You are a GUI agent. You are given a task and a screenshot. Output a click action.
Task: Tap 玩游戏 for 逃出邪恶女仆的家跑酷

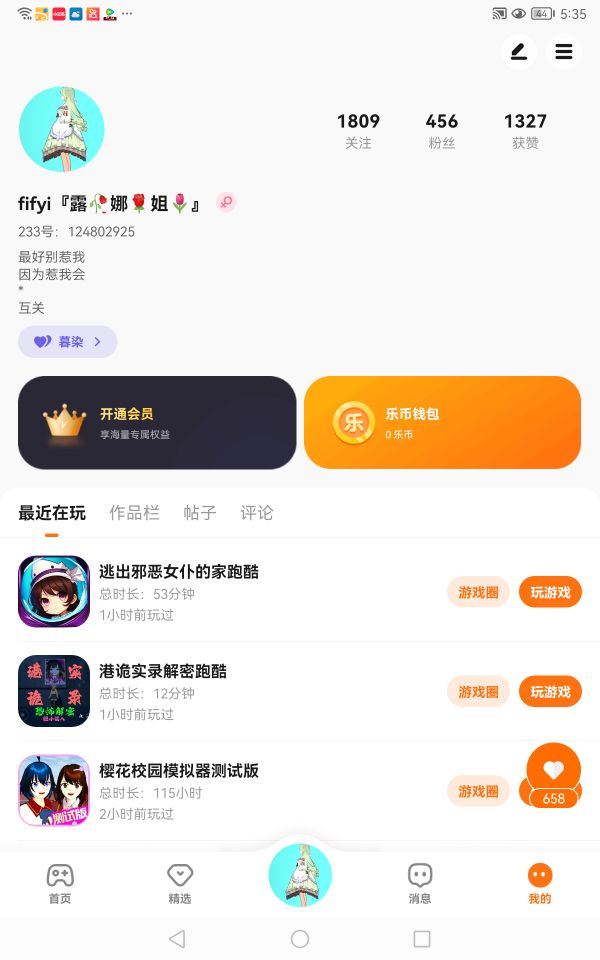pyautogui.click(x=550, y=592)
